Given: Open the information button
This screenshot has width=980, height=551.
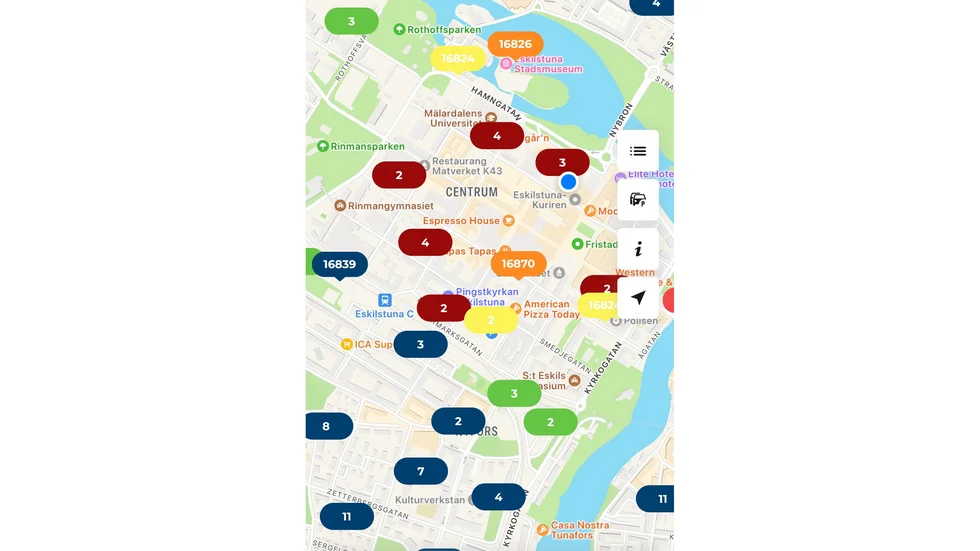Looking at the screenshot, I should pyautogui.click(x=638, y=249).
